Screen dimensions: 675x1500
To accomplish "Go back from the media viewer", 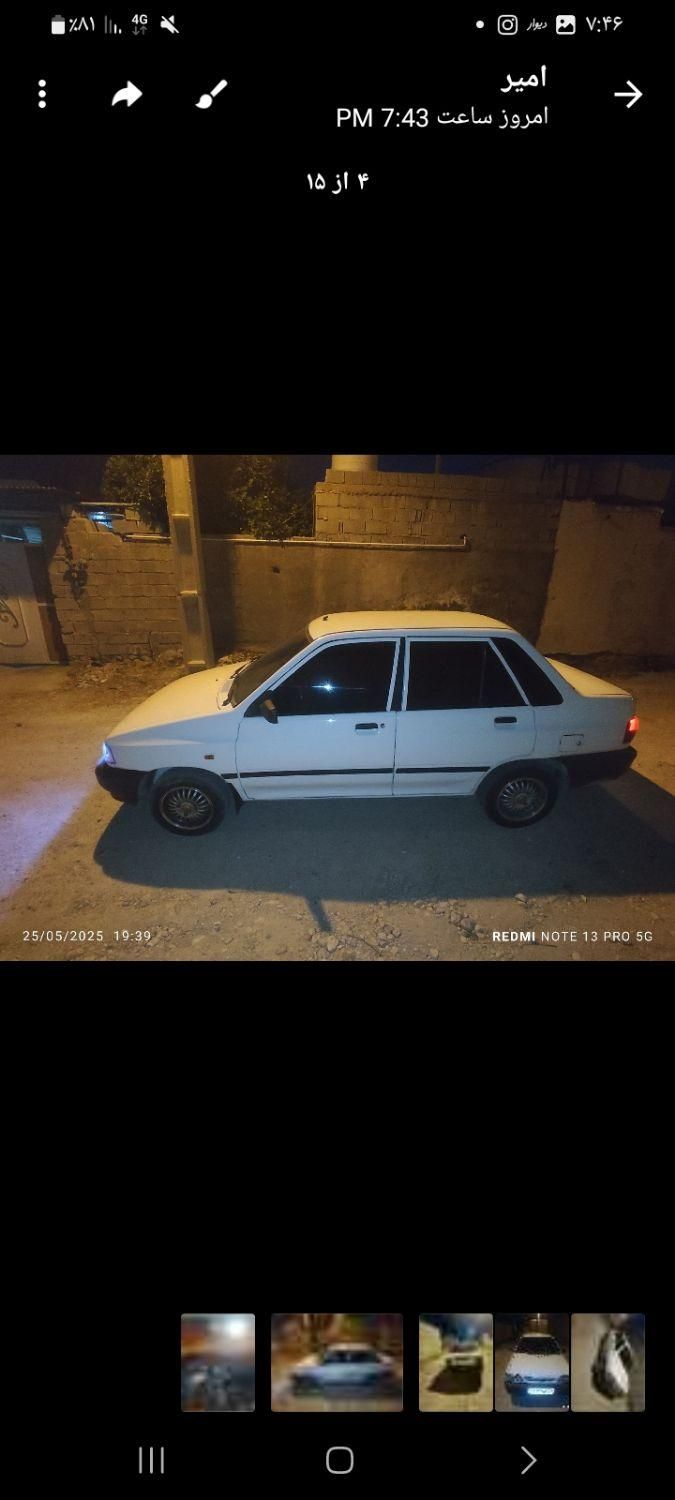I will pos(627,95).
